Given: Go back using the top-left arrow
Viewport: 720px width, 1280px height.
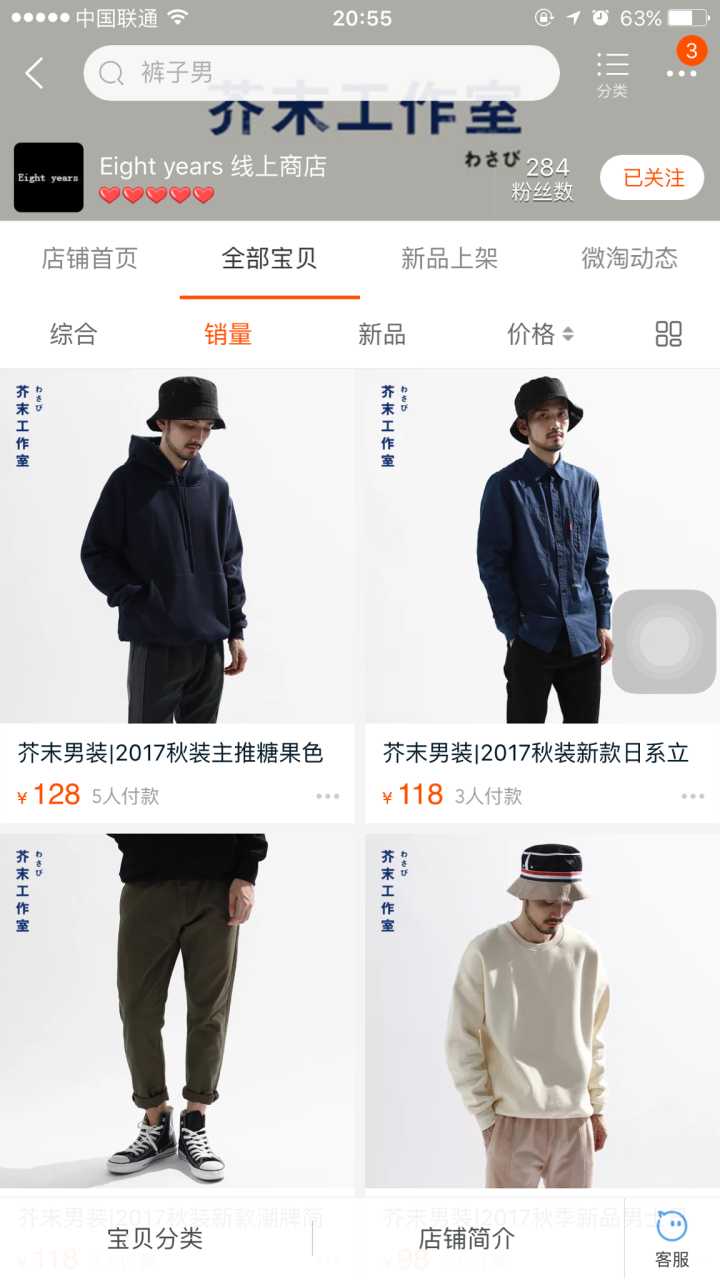Looking at the screenshot, I should 35,73.
